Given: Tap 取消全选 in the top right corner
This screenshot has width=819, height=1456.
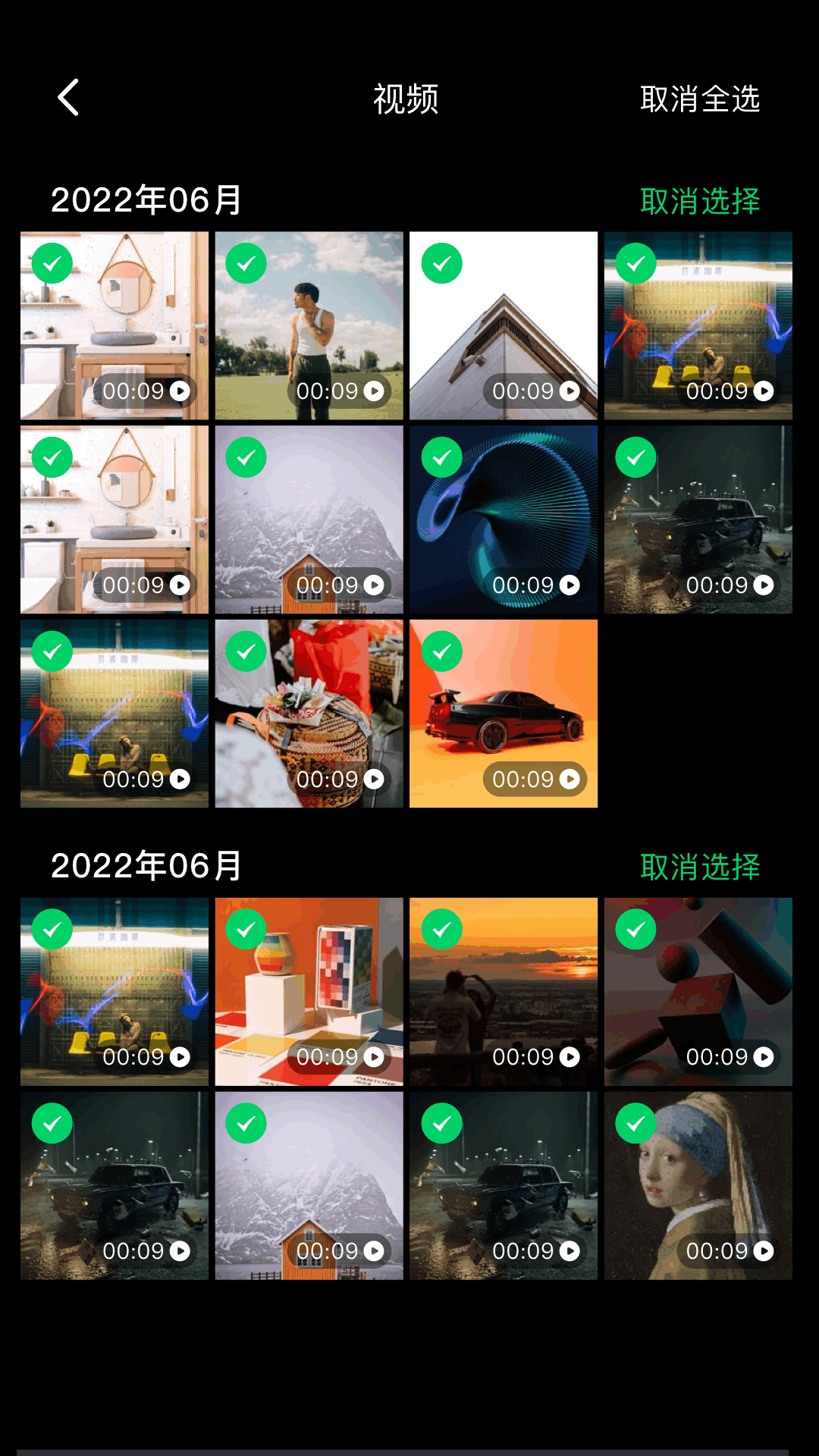Looking at the screenshot, I should 698,99.
